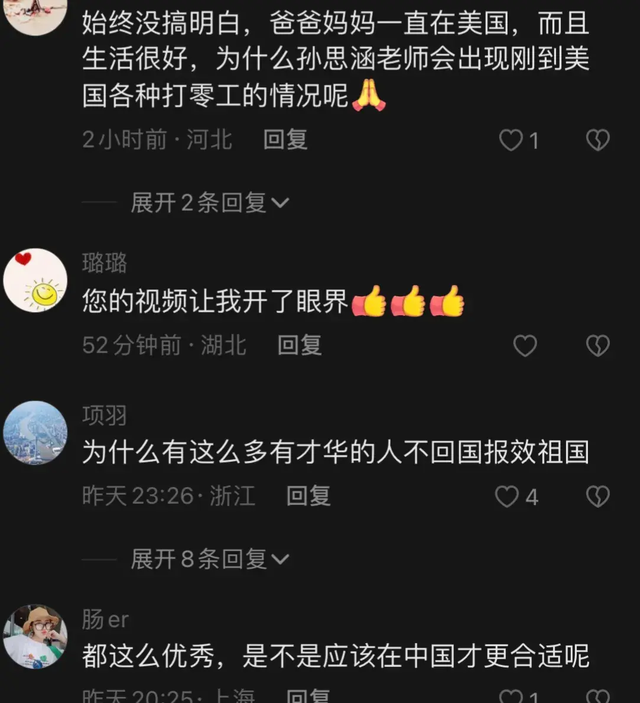
Task: Like the Hebei comment about 孙思涵老师
Action: point(511,141)
